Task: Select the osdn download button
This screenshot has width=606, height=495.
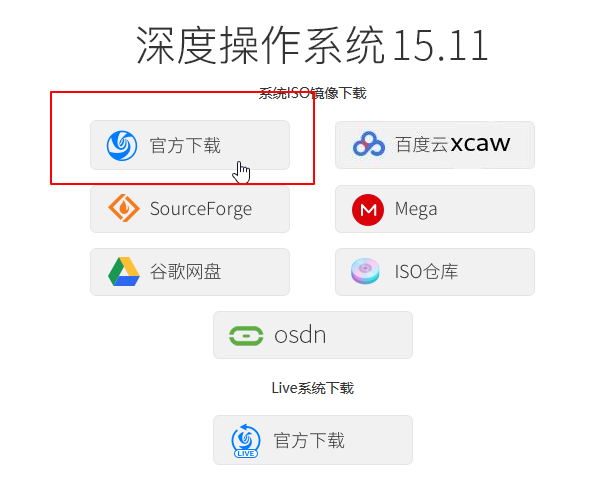Action: 312,335
